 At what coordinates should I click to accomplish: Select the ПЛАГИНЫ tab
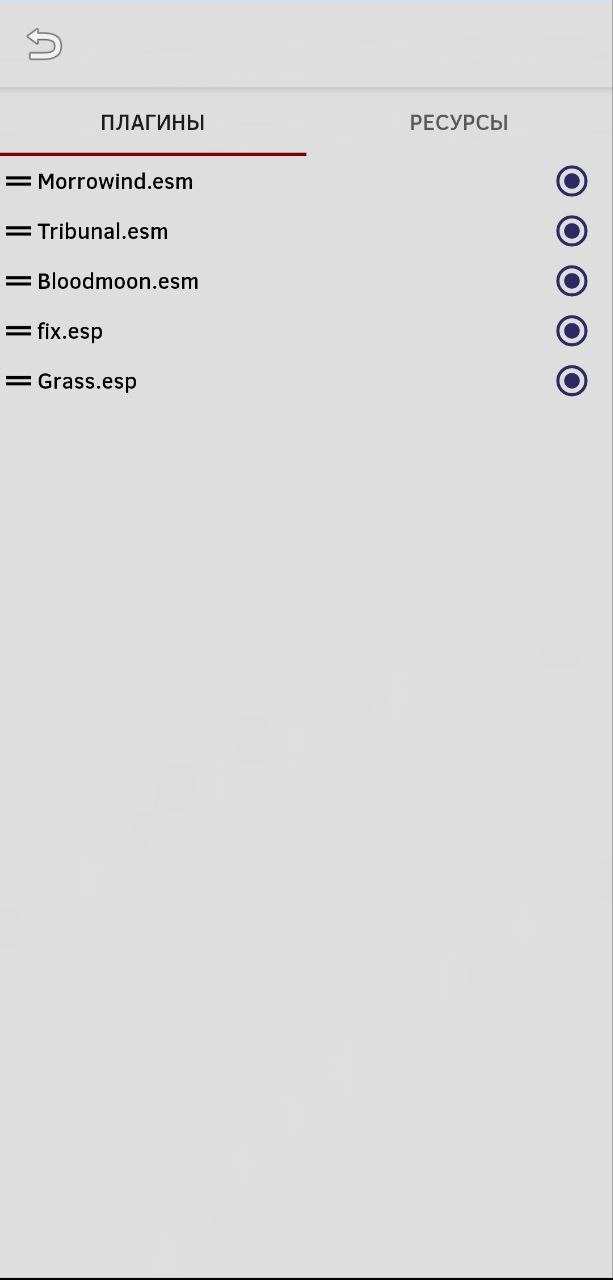(x=153, y=123)
